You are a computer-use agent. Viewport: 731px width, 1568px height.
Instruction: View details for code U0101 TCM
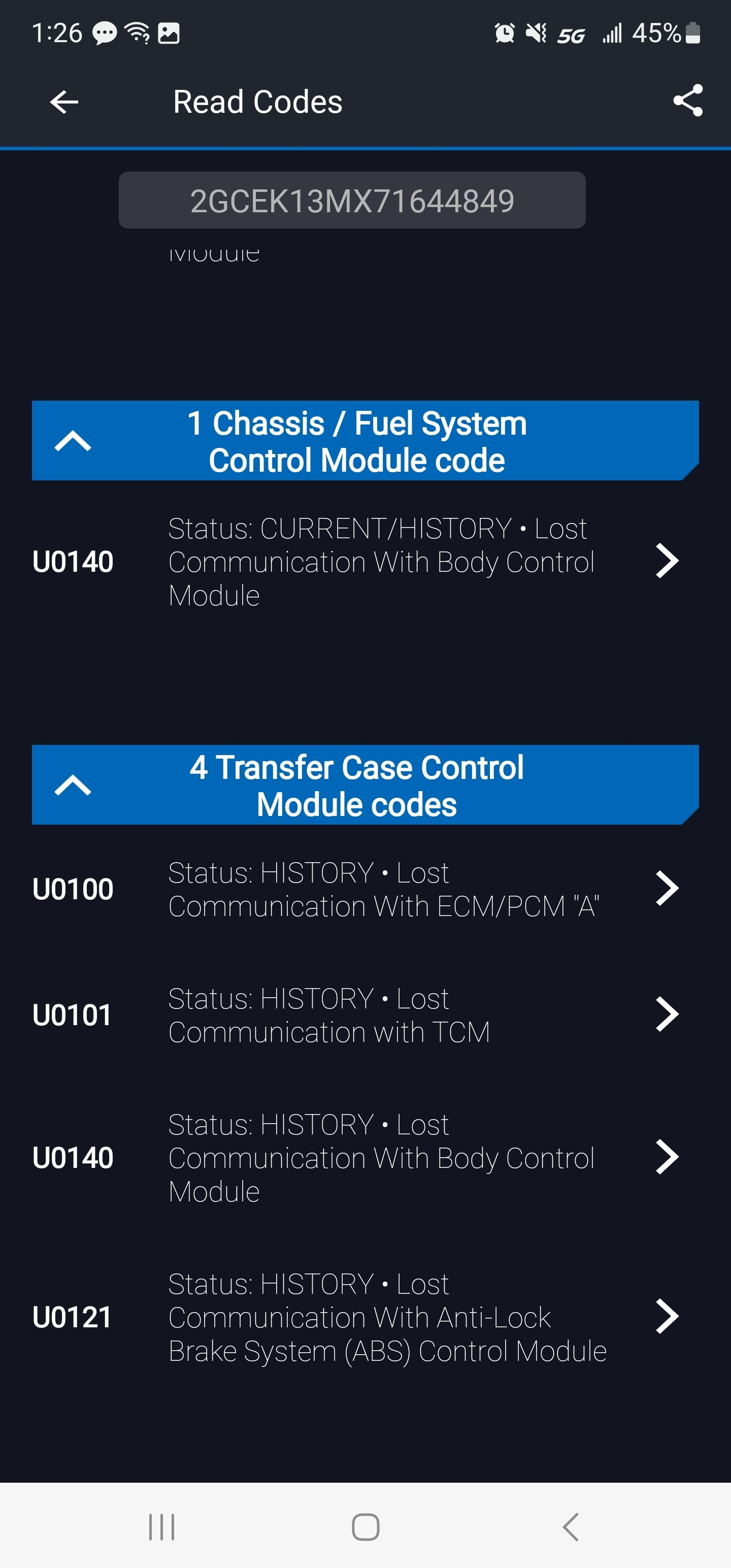click(x=365, y=1015)
